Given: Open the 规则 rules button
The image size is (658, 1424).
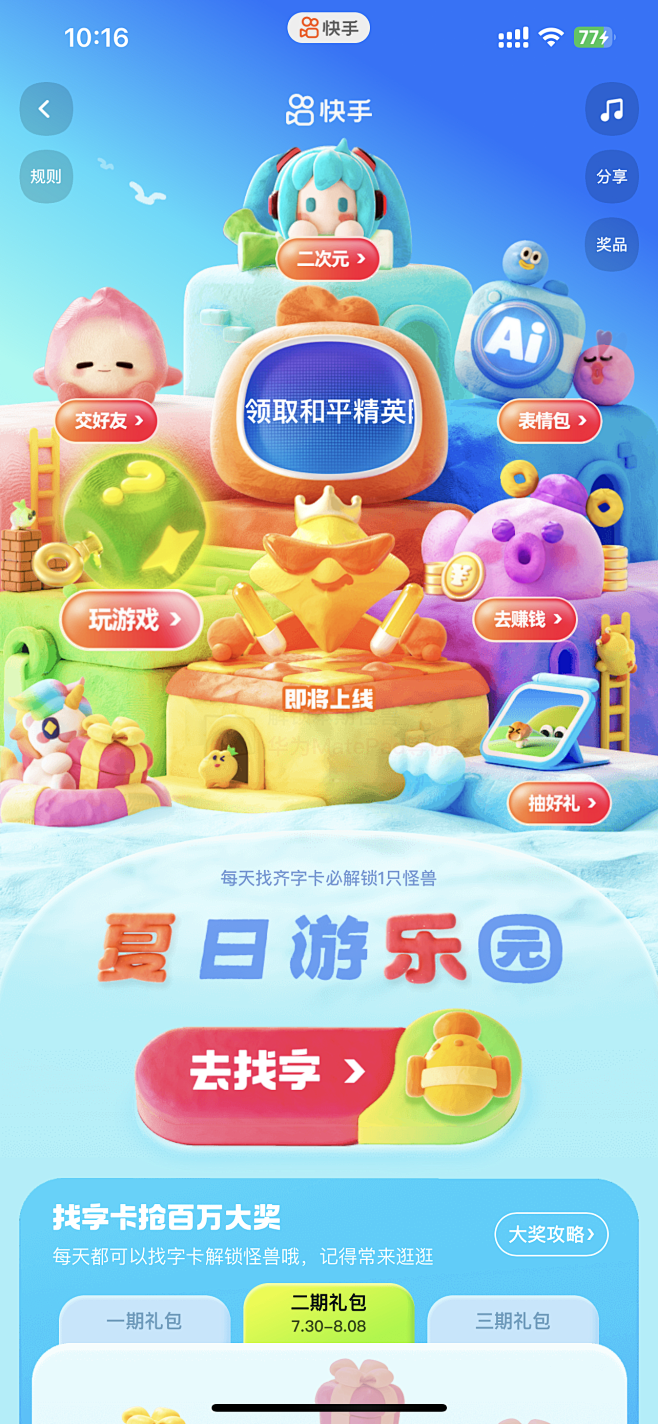Looking at the screenshot, I should tap(46, 176).
